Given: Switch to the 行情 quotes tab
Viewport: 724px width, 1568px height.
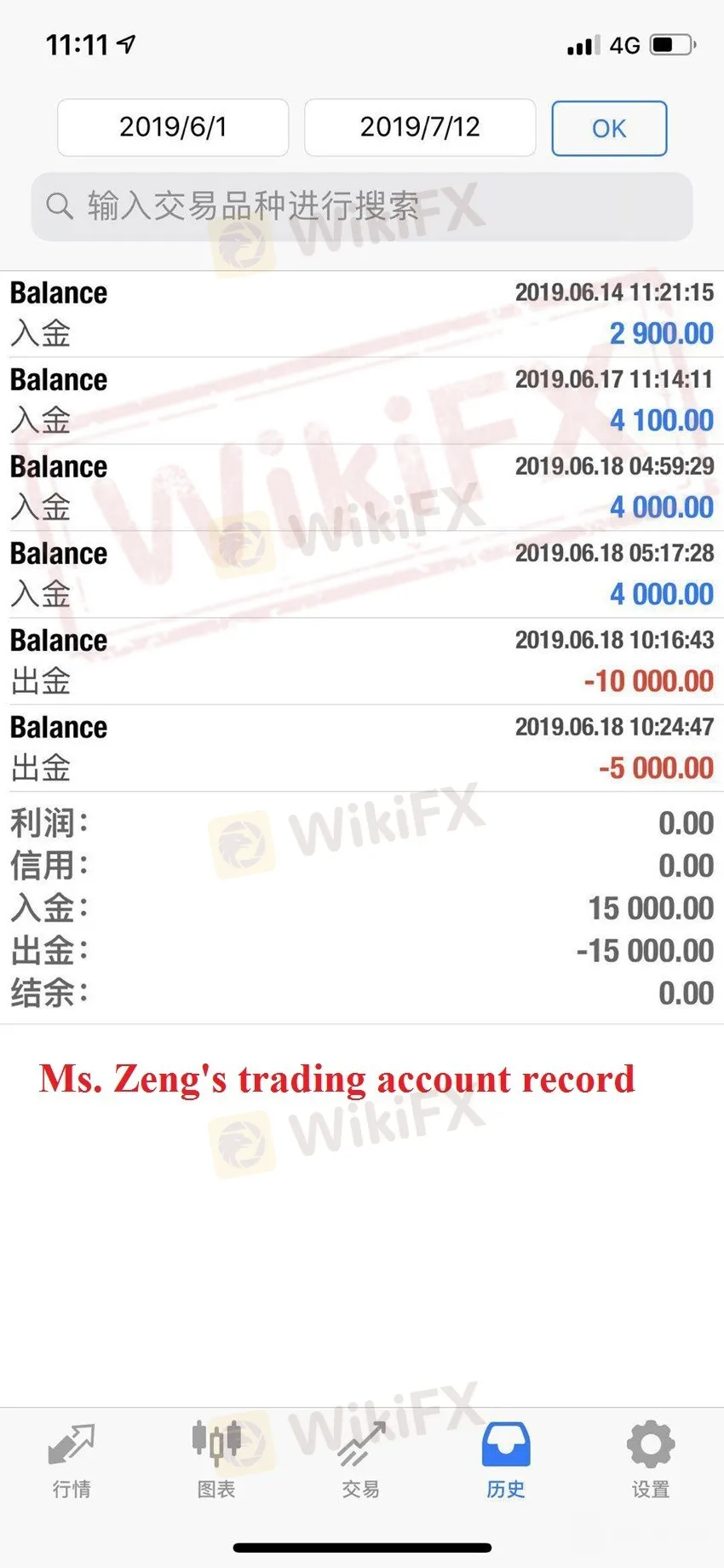Looking at the screenshot, I should click(x=72, y=1461).
